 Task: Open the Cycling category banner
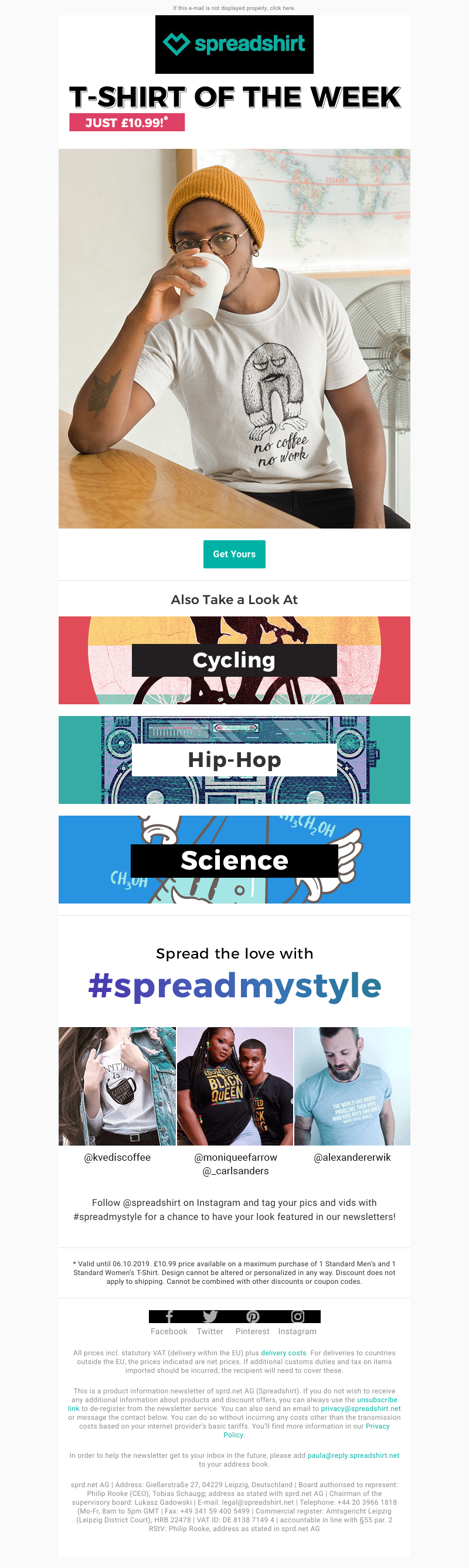tap(234, 660)
